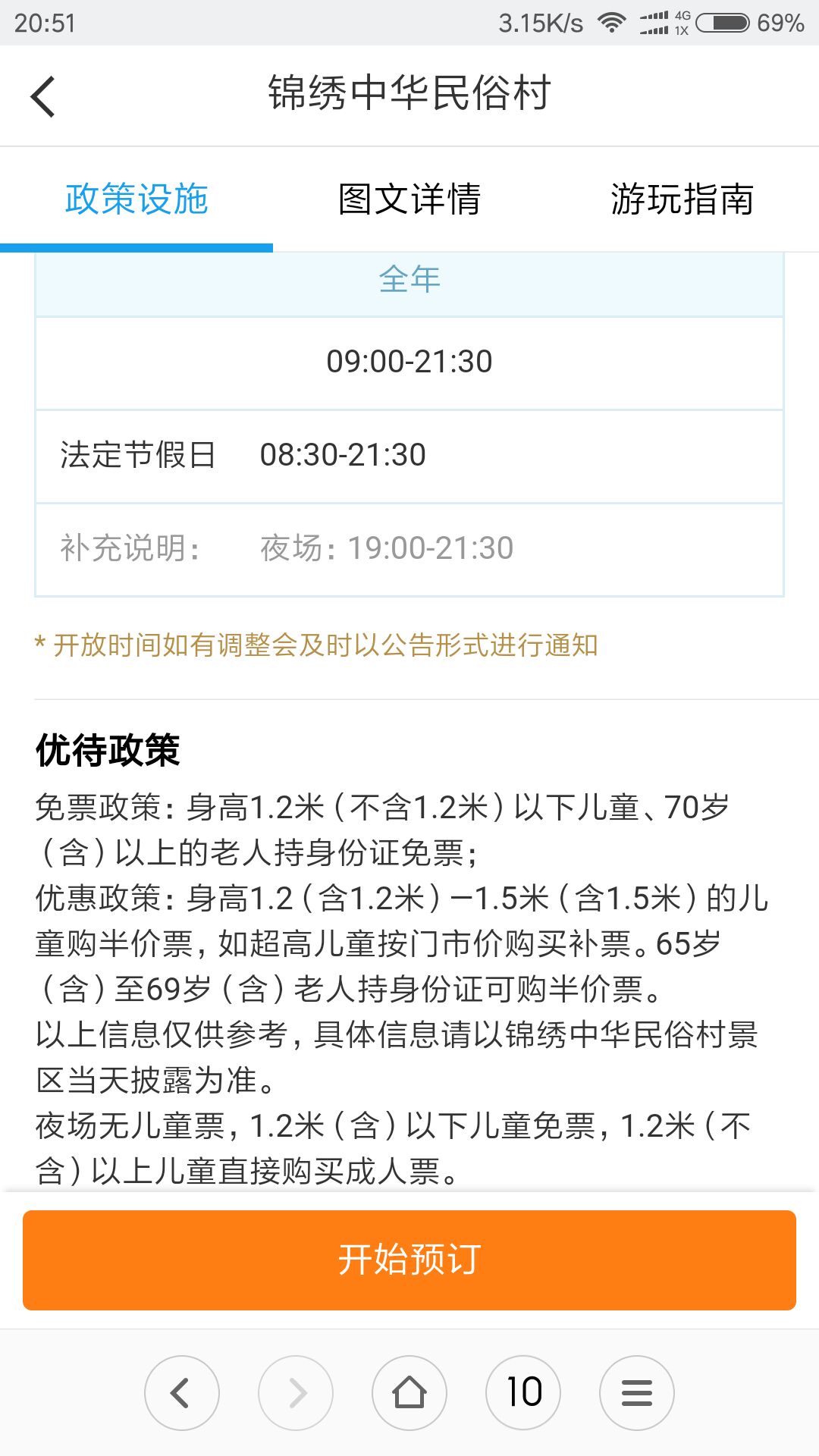Open the 游玩指南 tab

[682, 199]
